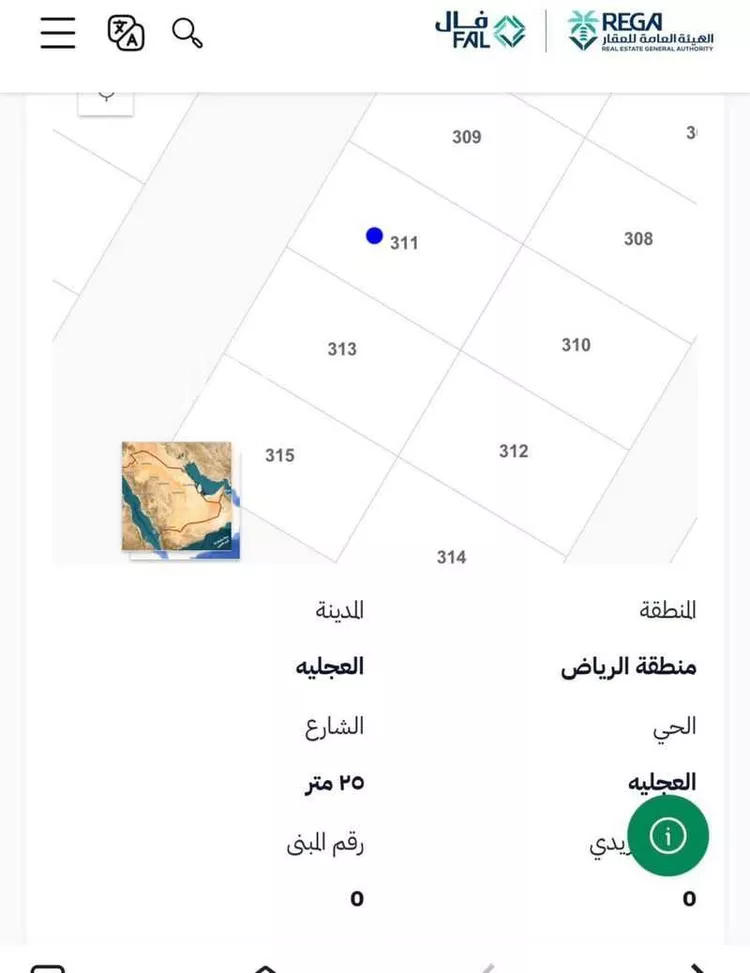Click the العجليه district value

(x=663, y=782)
